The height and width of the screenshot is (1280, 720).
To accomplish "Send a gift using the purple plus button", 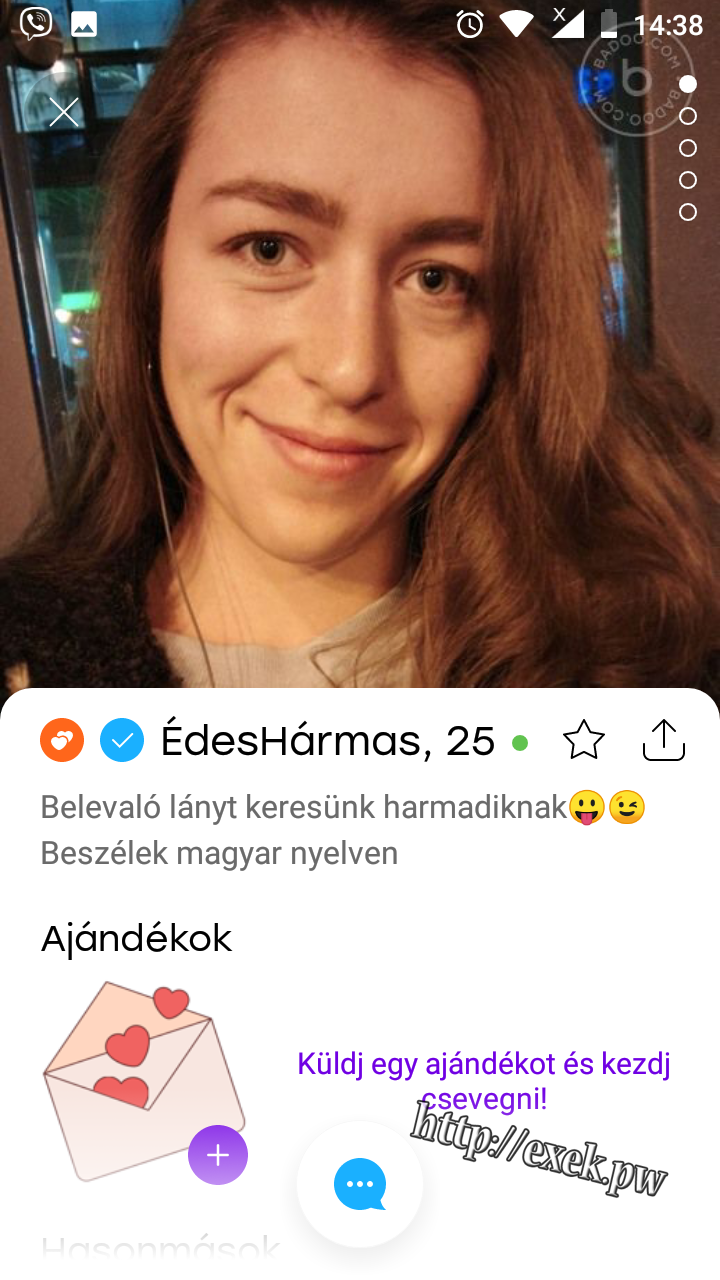I will pyautogui.click(x=218, y=1155).
